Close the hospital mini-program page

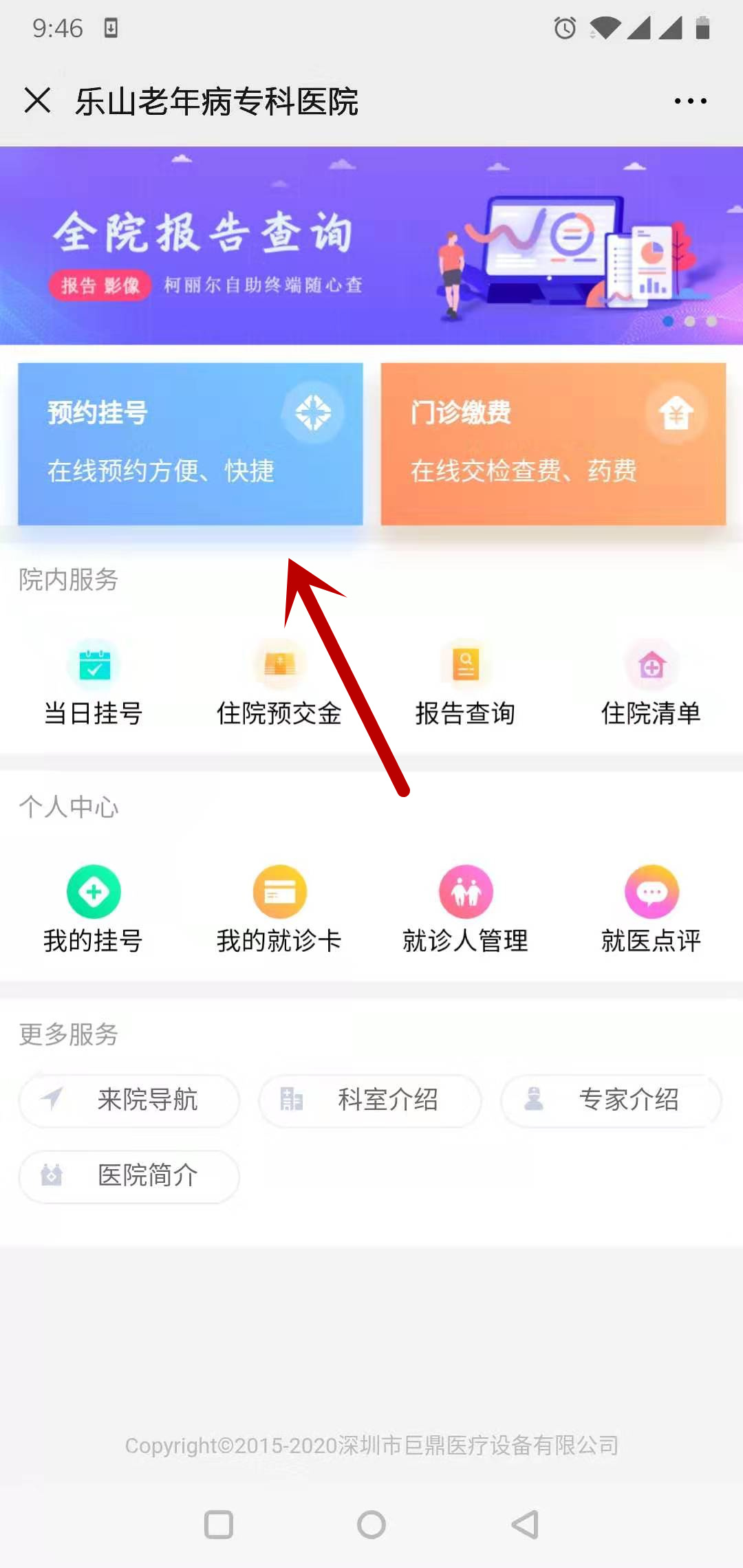click(x=37, y=100)
